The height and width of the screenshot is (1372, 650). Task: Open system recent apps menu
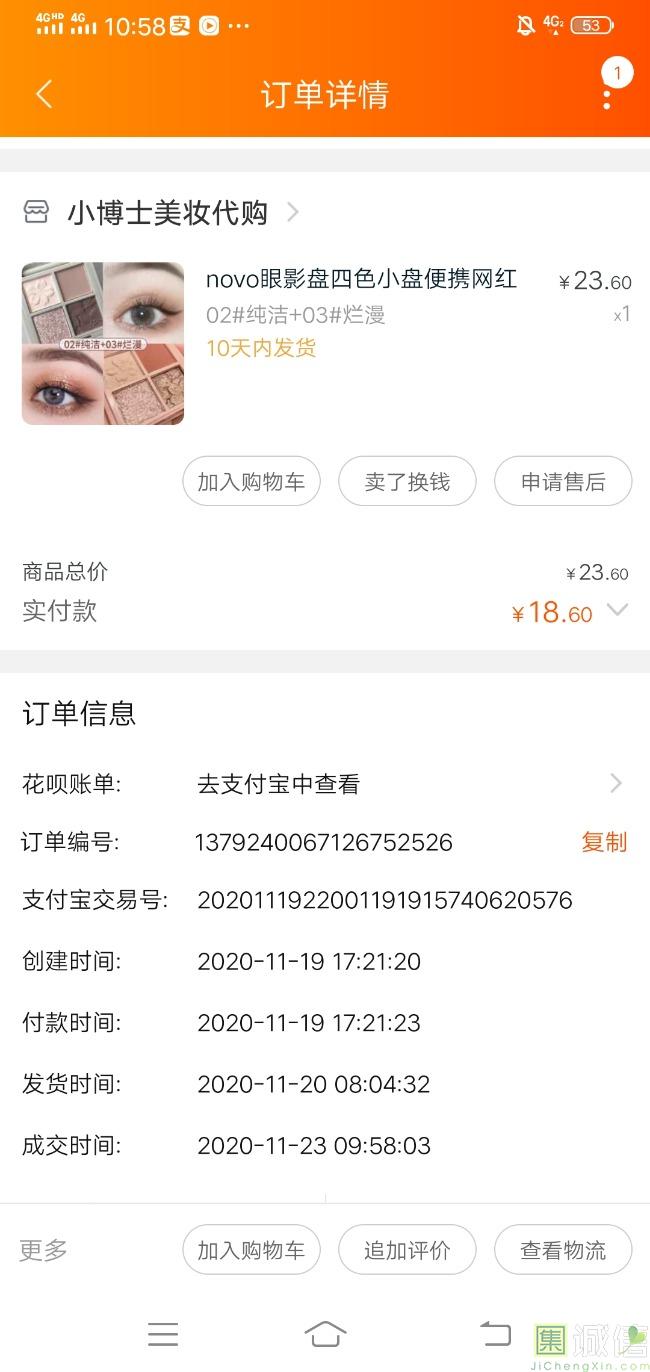tap(163, 1334)
